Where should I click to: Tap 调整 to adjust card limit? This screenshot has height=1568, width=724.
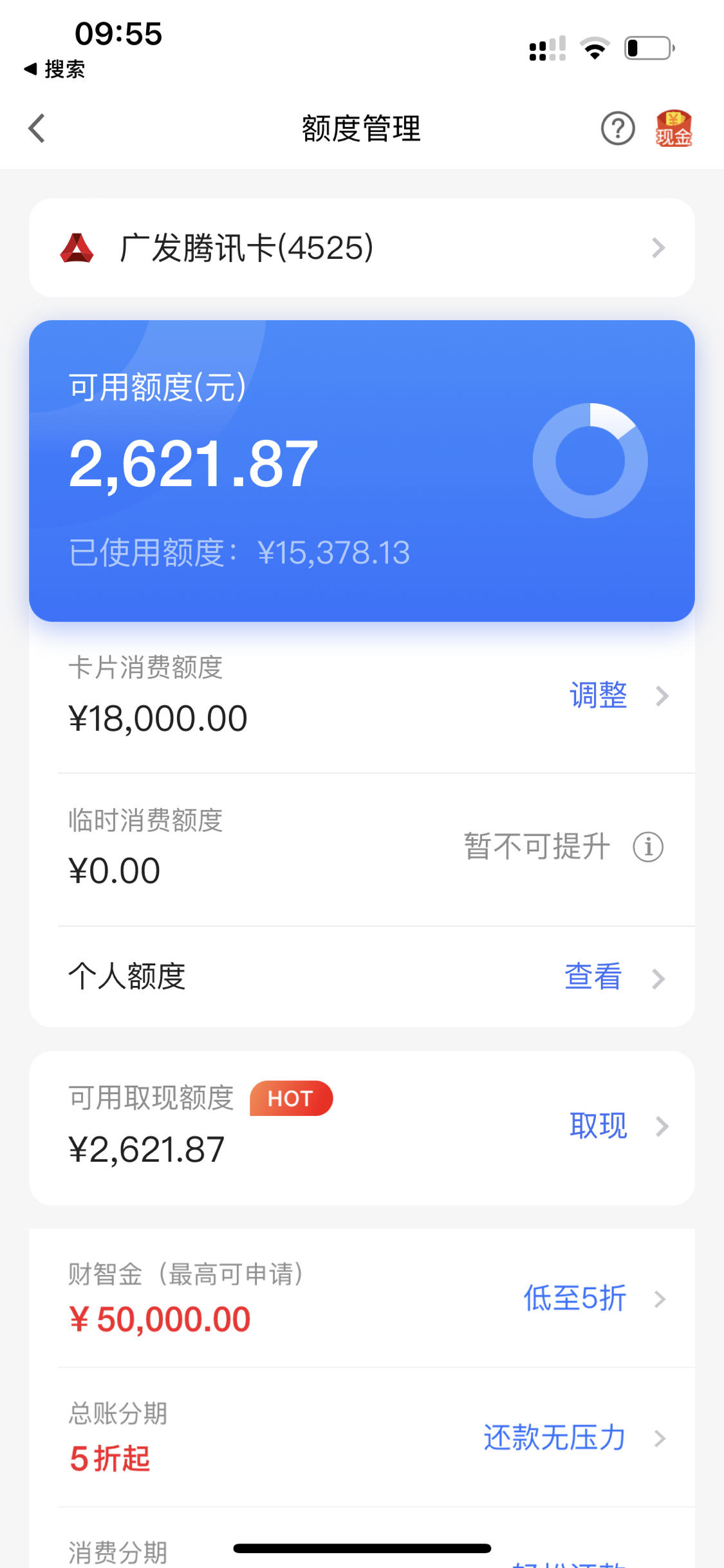point(599,695)
